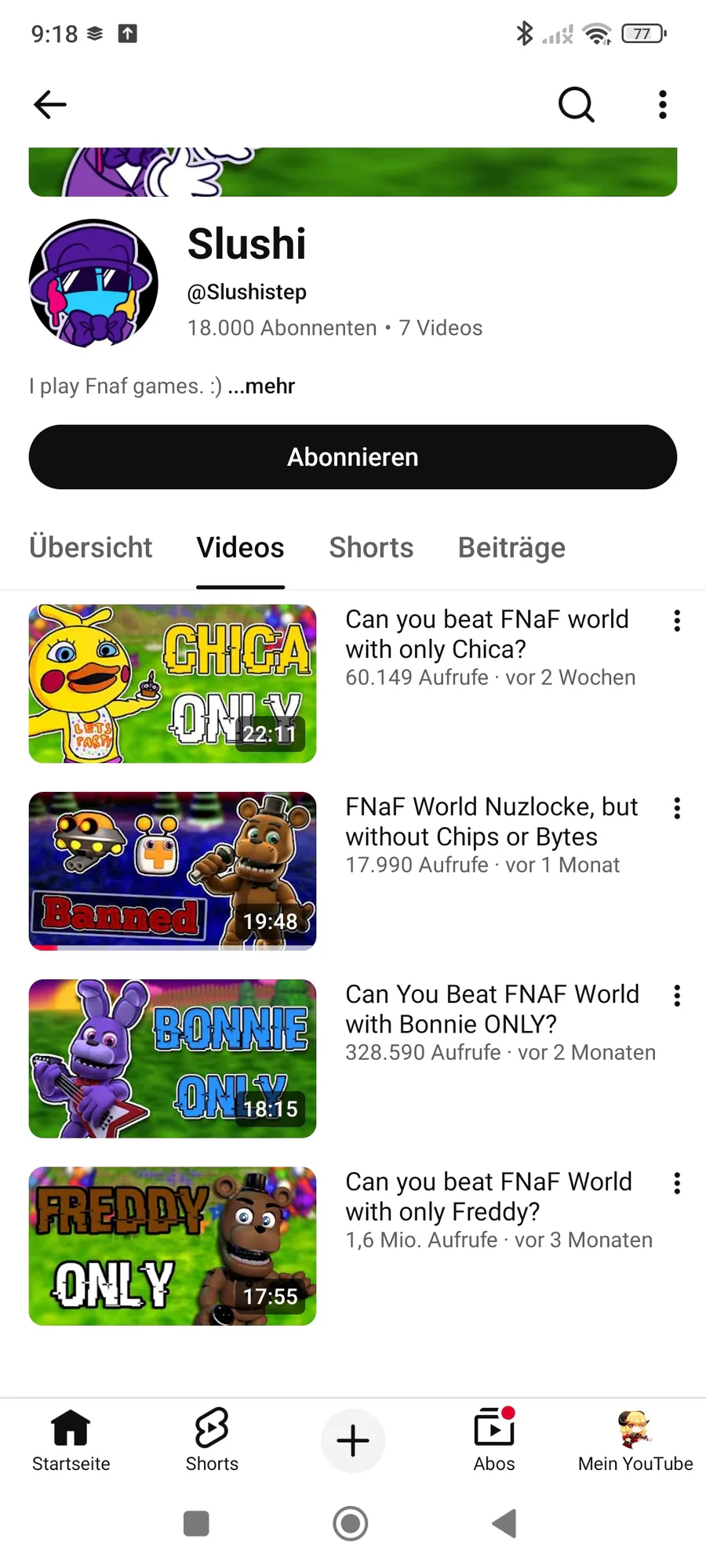Open Mein YouTube profile tab
This screenshot has height=1568, width=706.
pos(635,1439)
